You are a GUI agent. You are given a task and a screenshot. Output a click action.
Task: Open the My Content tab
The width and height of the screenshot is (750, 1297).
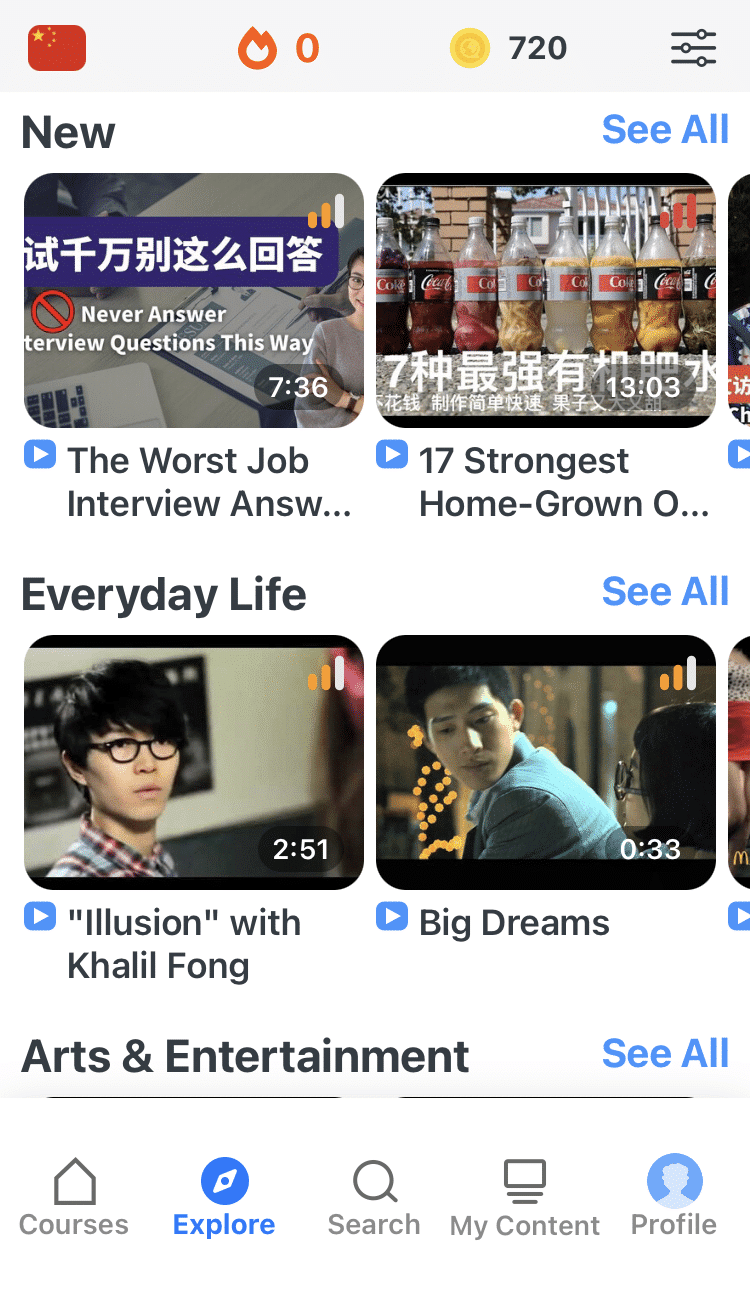click(525, 1198)
